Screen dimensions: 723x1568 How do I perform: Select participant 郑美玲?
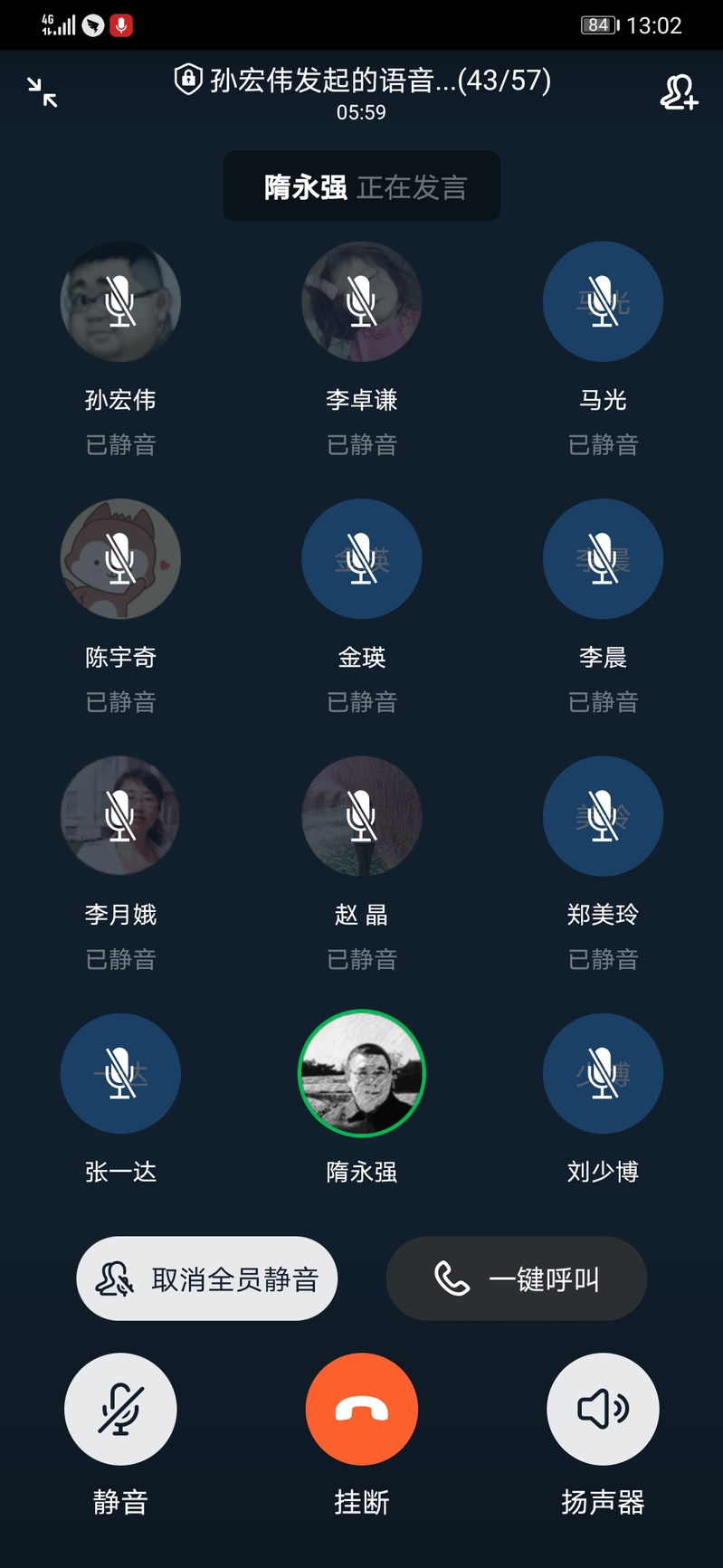[603, 816]
